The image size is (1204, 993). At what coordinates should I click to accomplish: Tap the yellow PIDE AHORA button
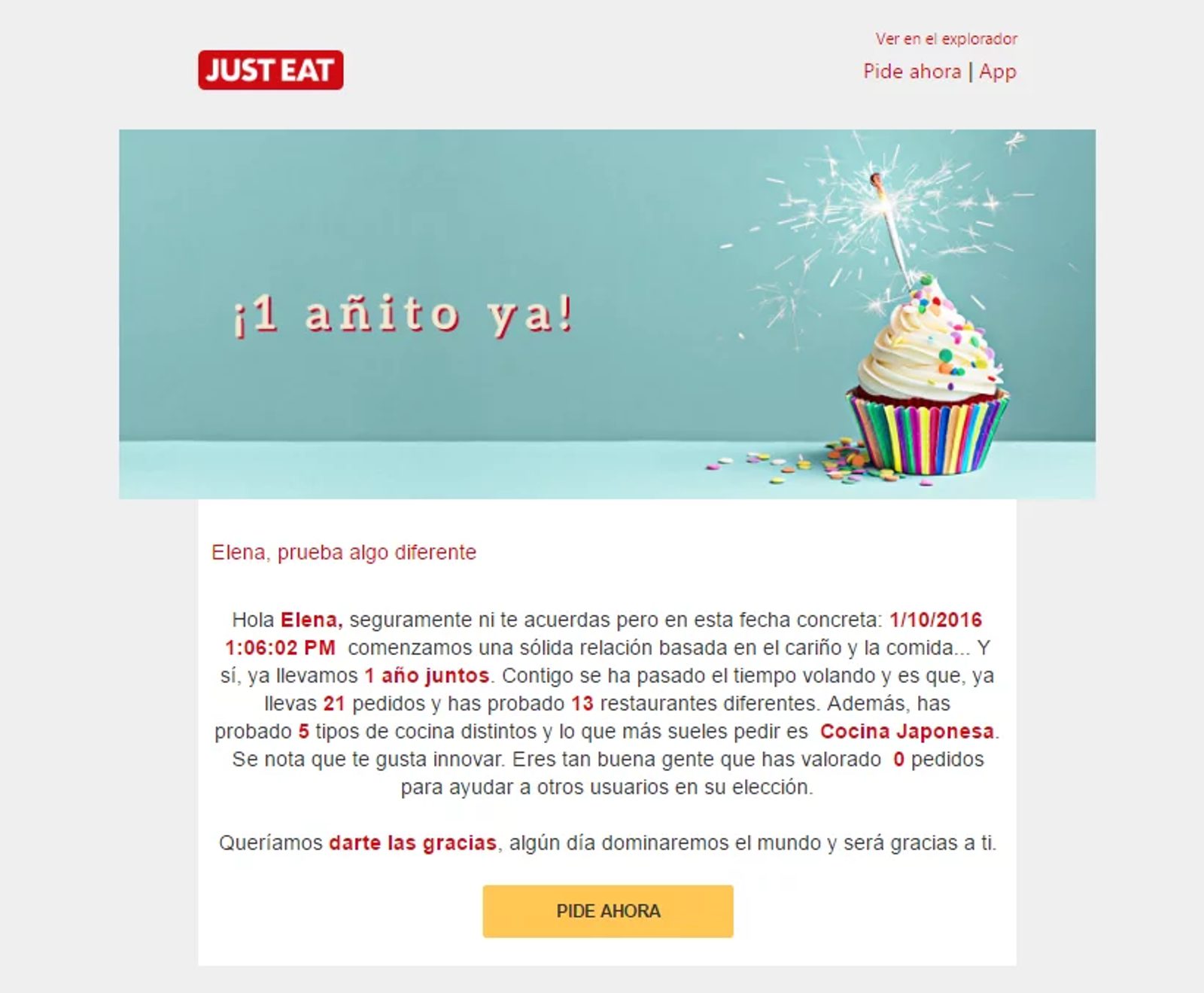[x=608, y=911]
